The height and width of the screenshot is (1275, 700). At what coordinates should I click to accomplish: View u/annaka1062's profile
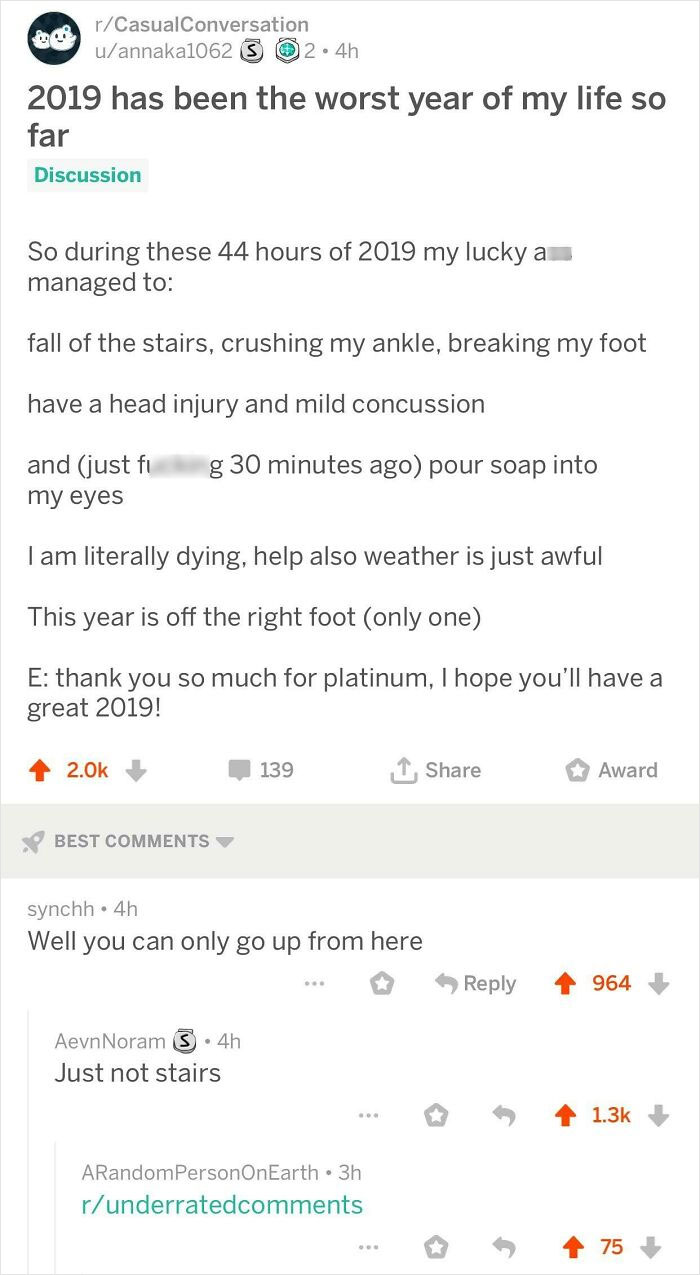coord(162,50)
